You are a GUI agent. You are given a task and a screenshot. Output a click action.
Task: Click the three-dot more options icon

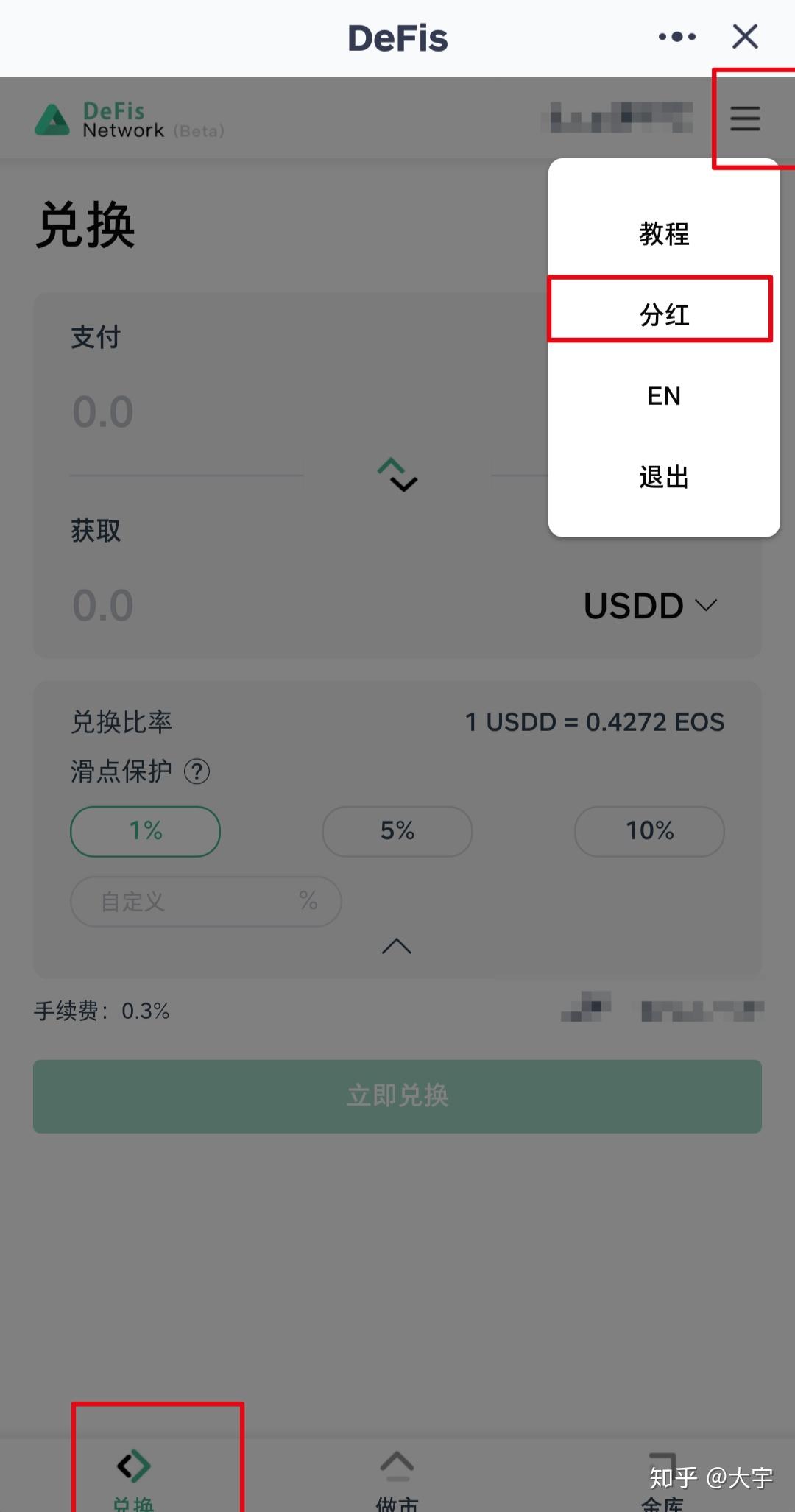pyautogui.click(x=676, y=35)
